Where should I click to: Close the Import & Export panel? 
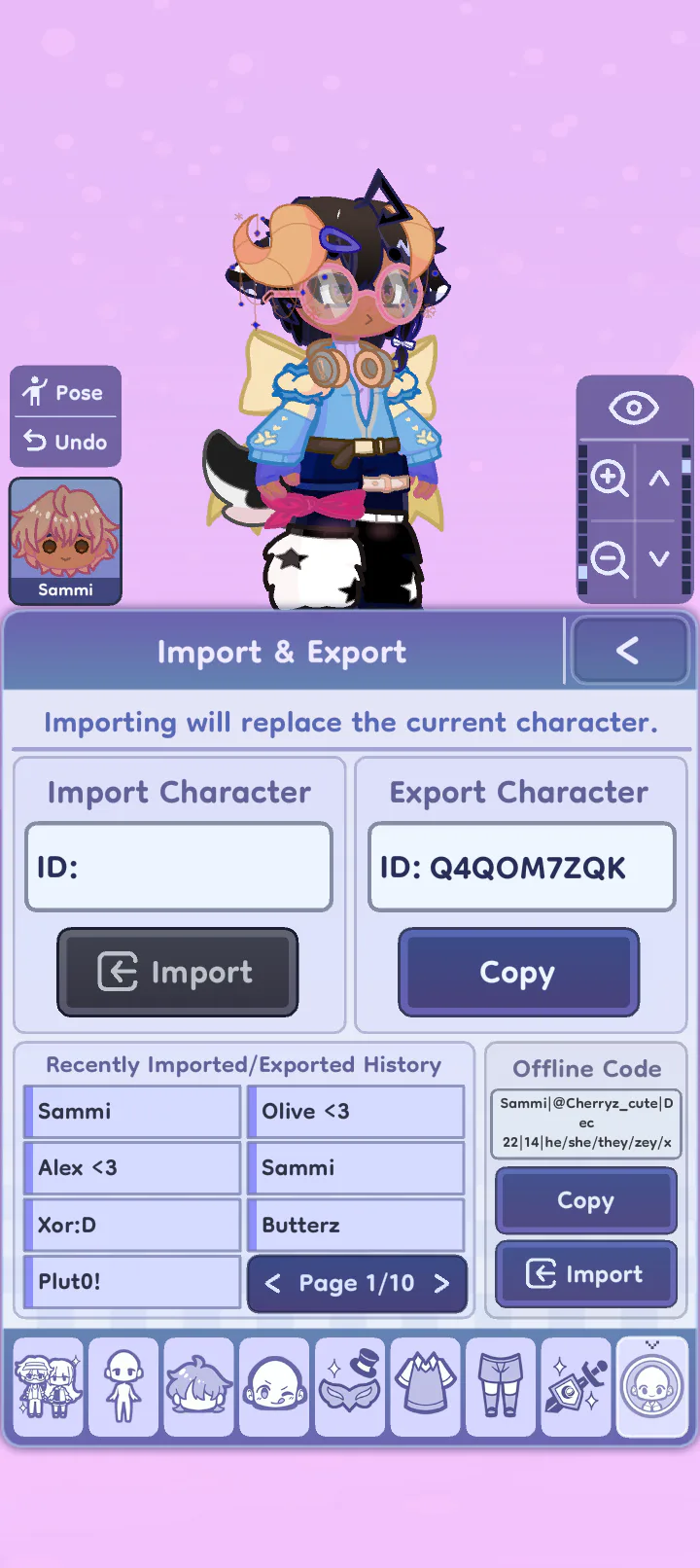(629, 651)
